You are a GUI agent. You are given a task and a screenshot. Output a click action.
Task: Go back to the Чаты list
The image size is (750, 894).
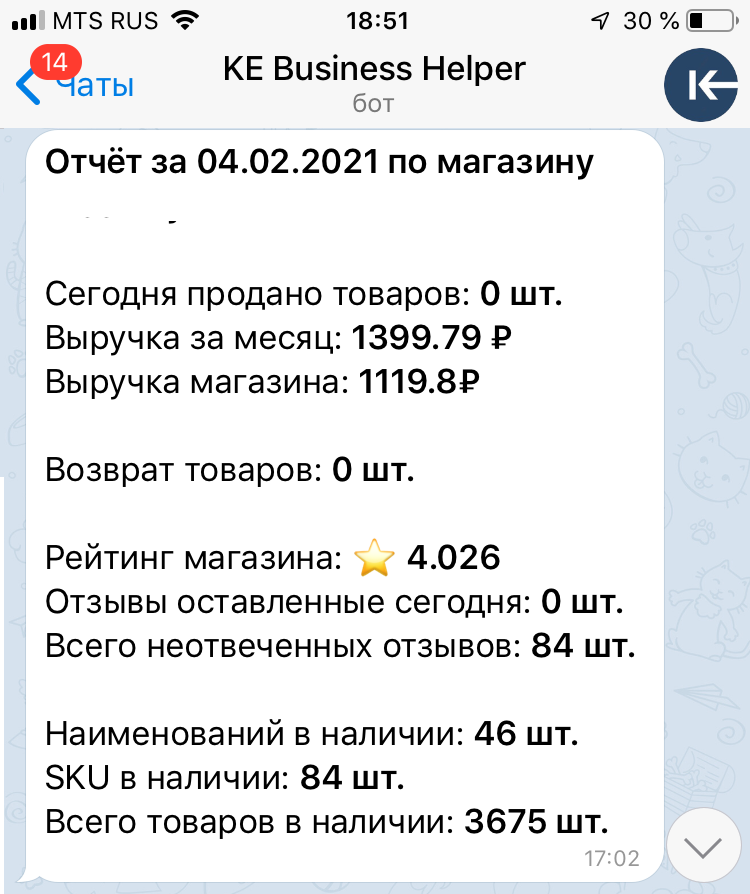pyautogui.click(x=75, y=86)
